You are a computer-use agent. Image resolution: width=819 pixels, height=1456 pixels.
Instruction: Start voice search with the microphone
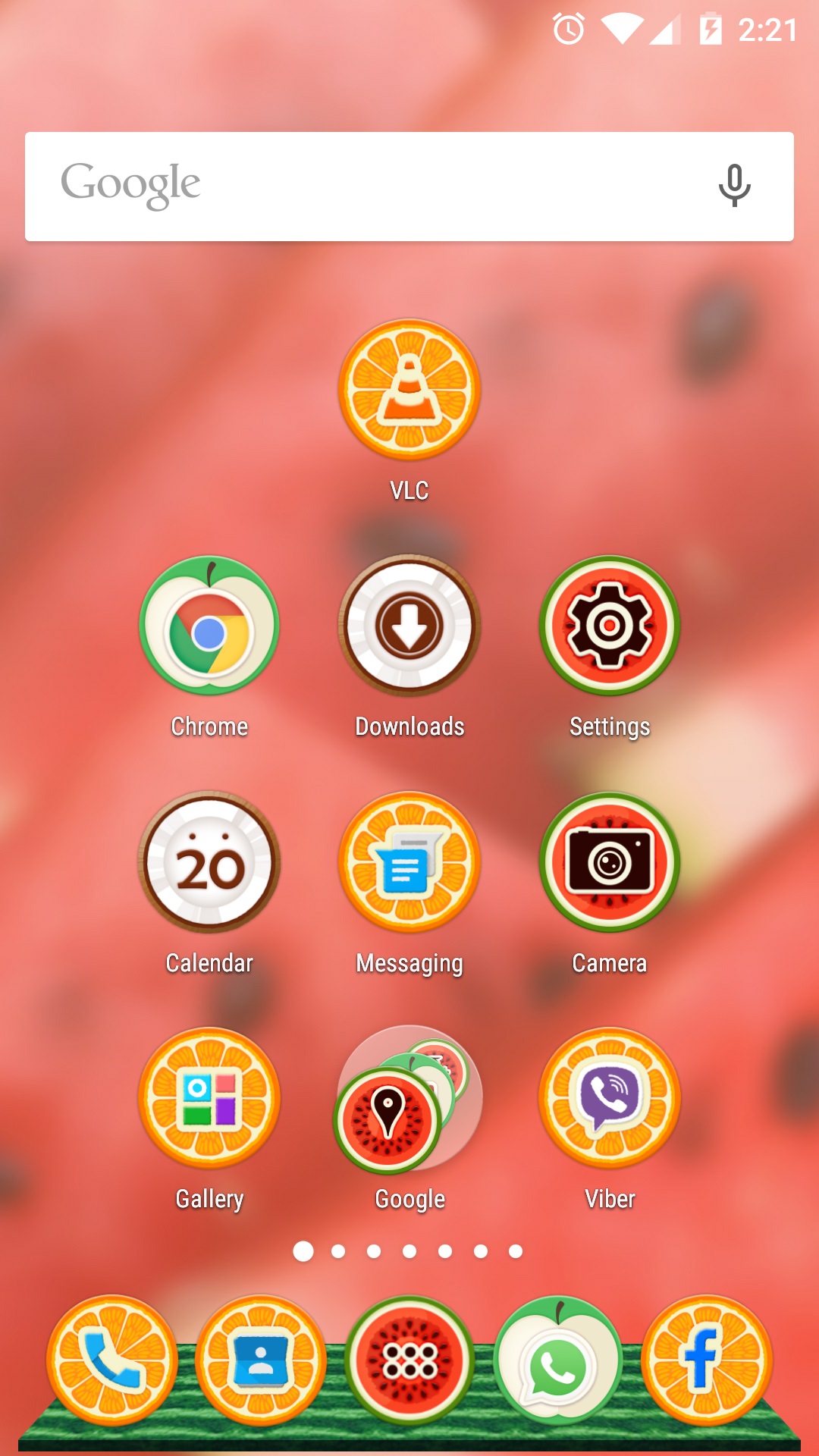coord(734,186)
